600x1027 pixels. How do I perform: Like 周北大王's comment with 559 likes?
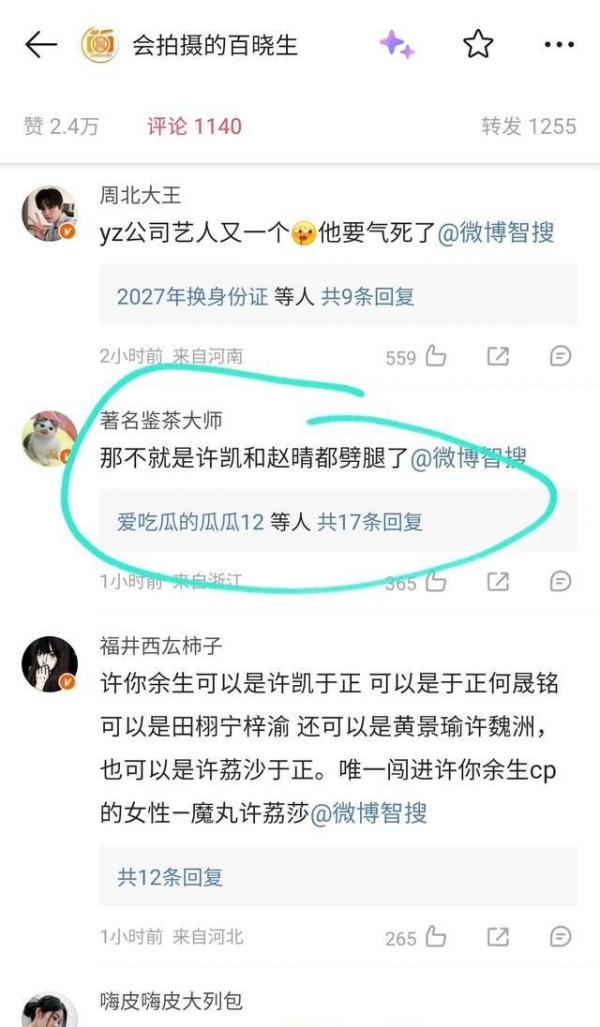click(435, 356)
